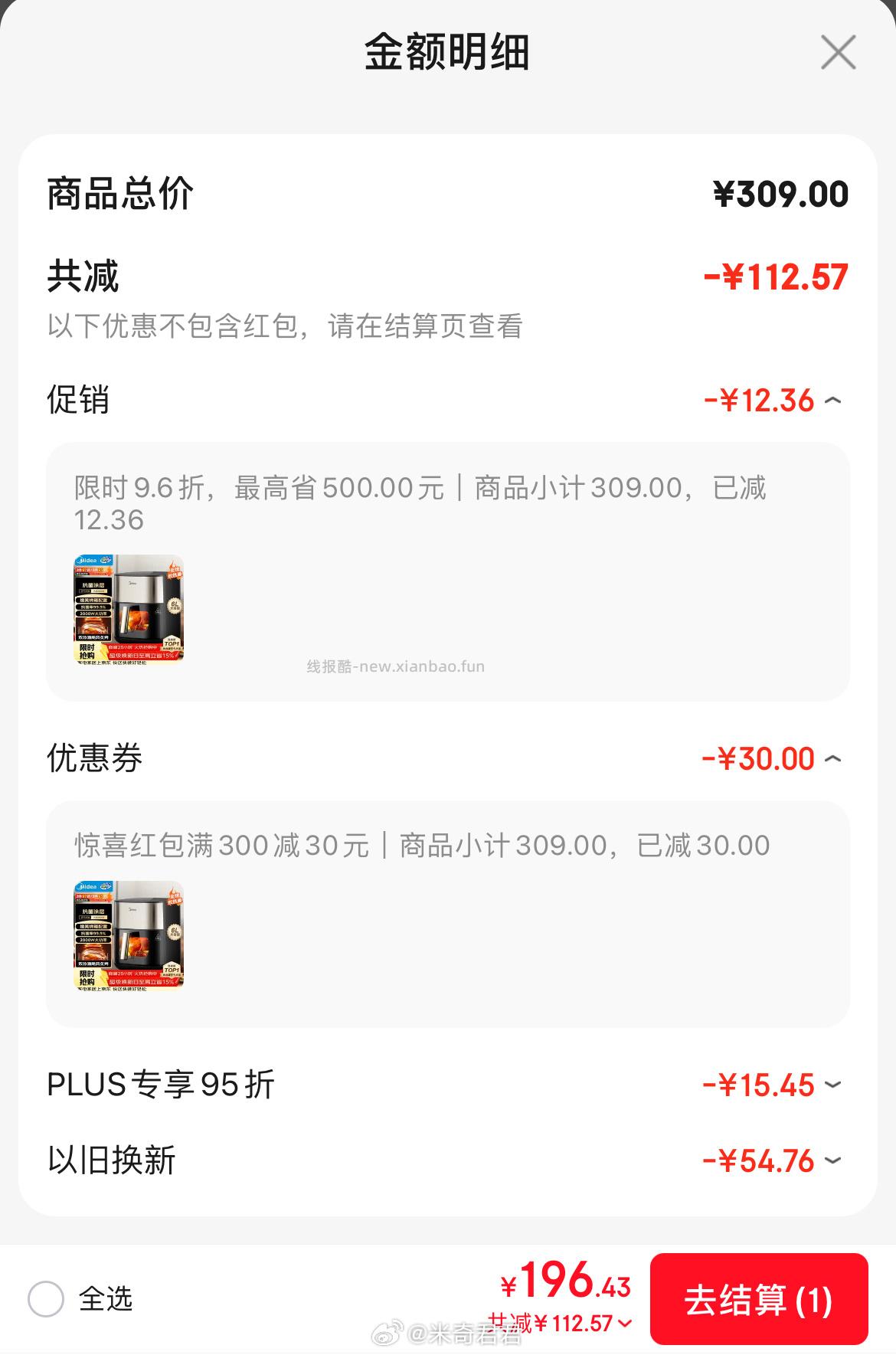Collapse the 优惠券 coupon details section
896x1355 pixels.
click(833, 758)
